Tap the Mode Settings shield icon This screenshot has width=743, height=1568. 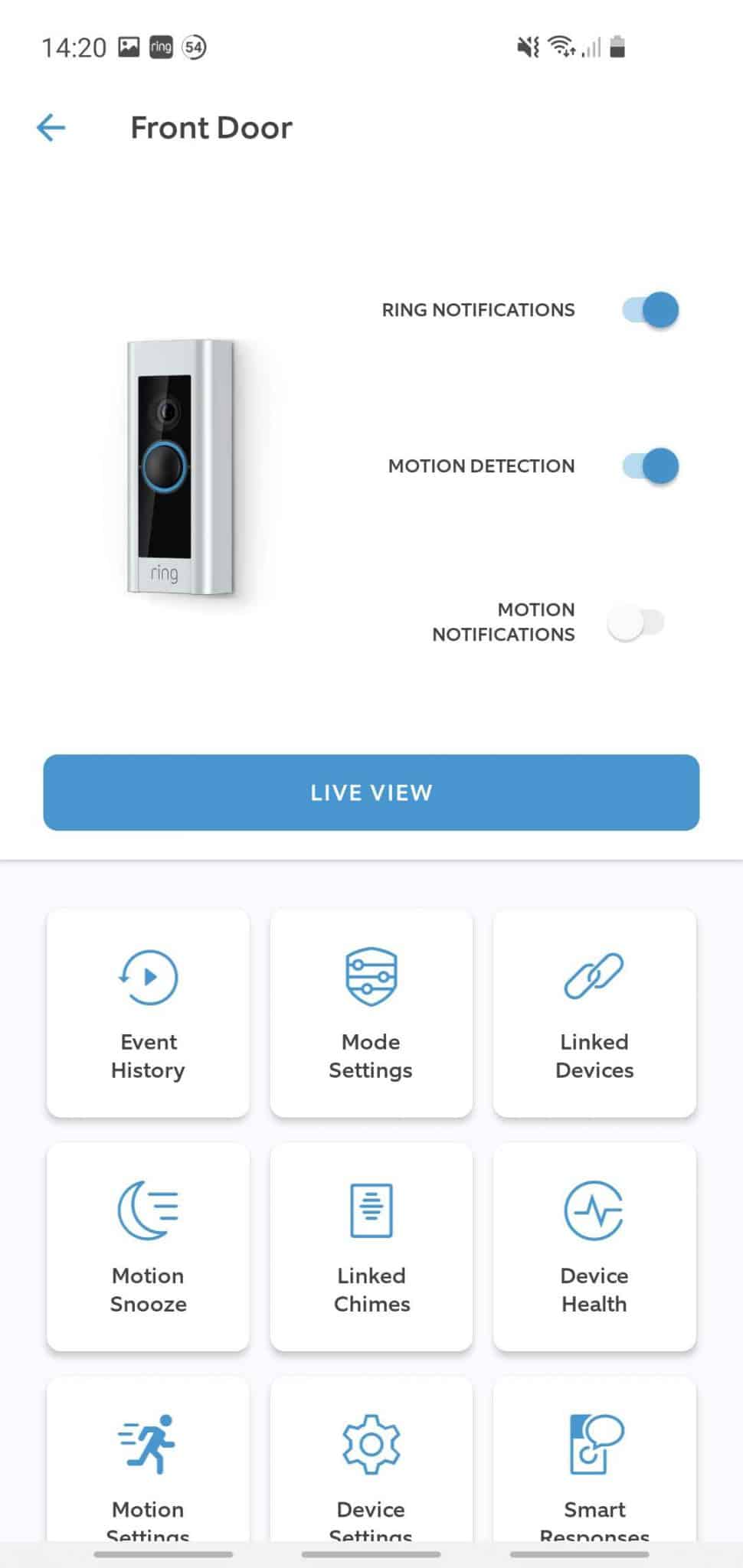[x=371, y=976]
